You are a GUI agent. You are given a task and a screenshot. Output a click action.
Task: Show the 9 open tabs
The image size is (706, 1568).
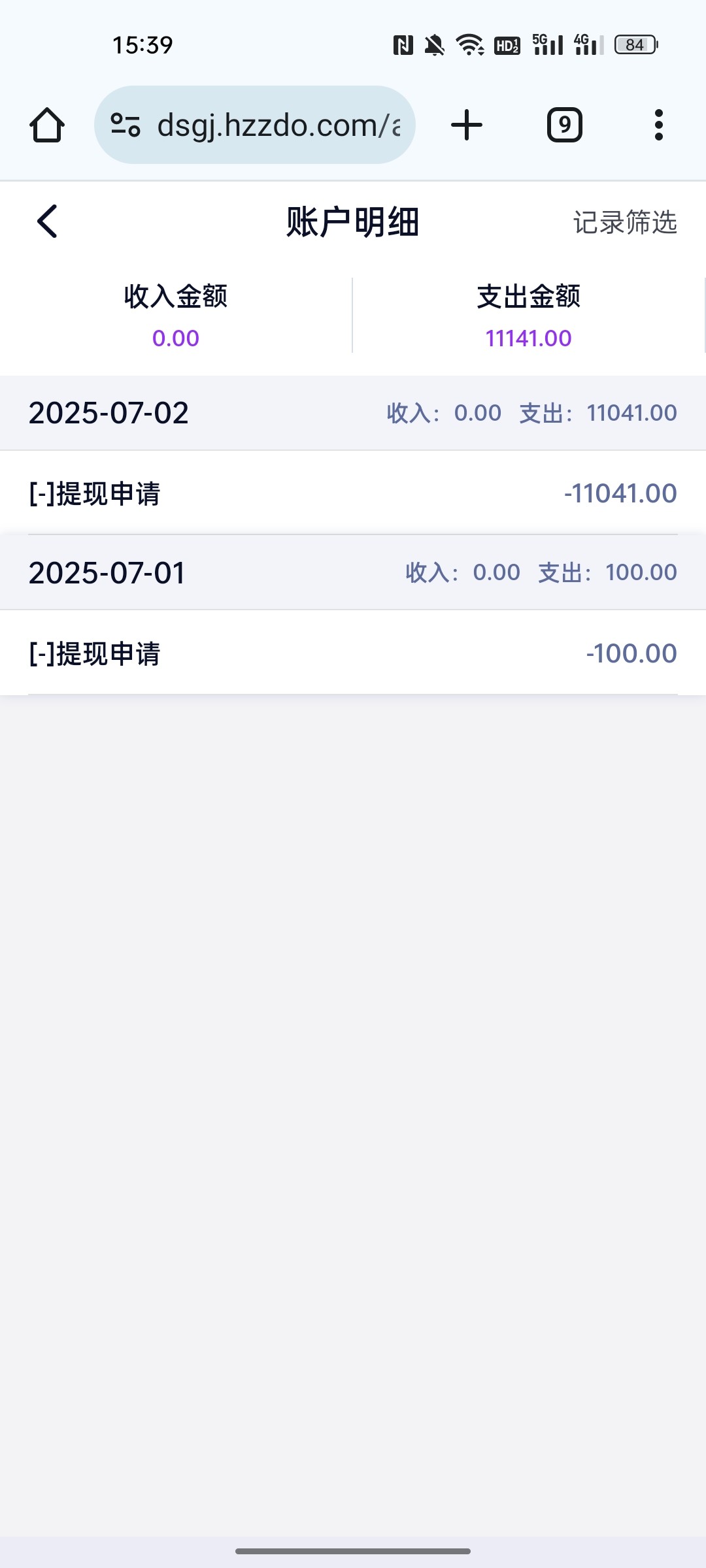[564, 125]
